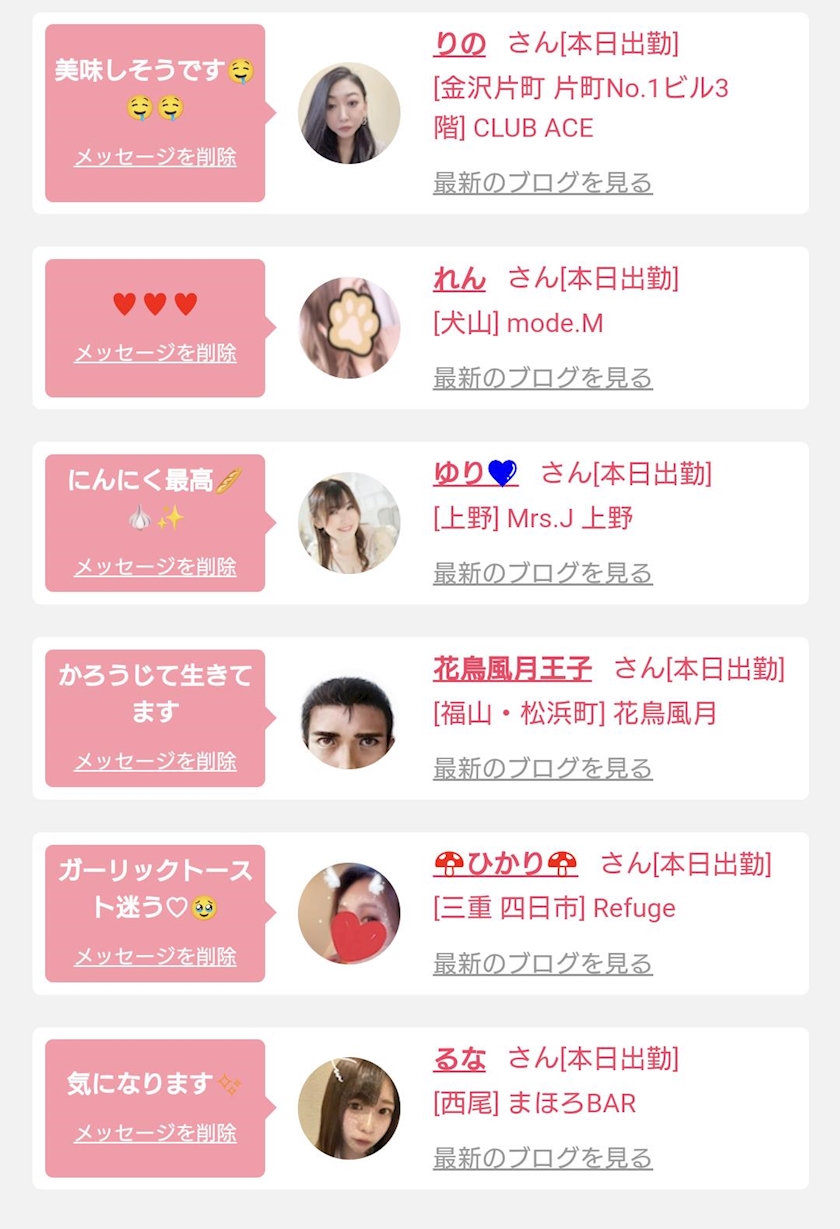Delete the ガーリックトースト迷う message
The height and width of the screenshot is (1229, 840).
coord(155,957)
